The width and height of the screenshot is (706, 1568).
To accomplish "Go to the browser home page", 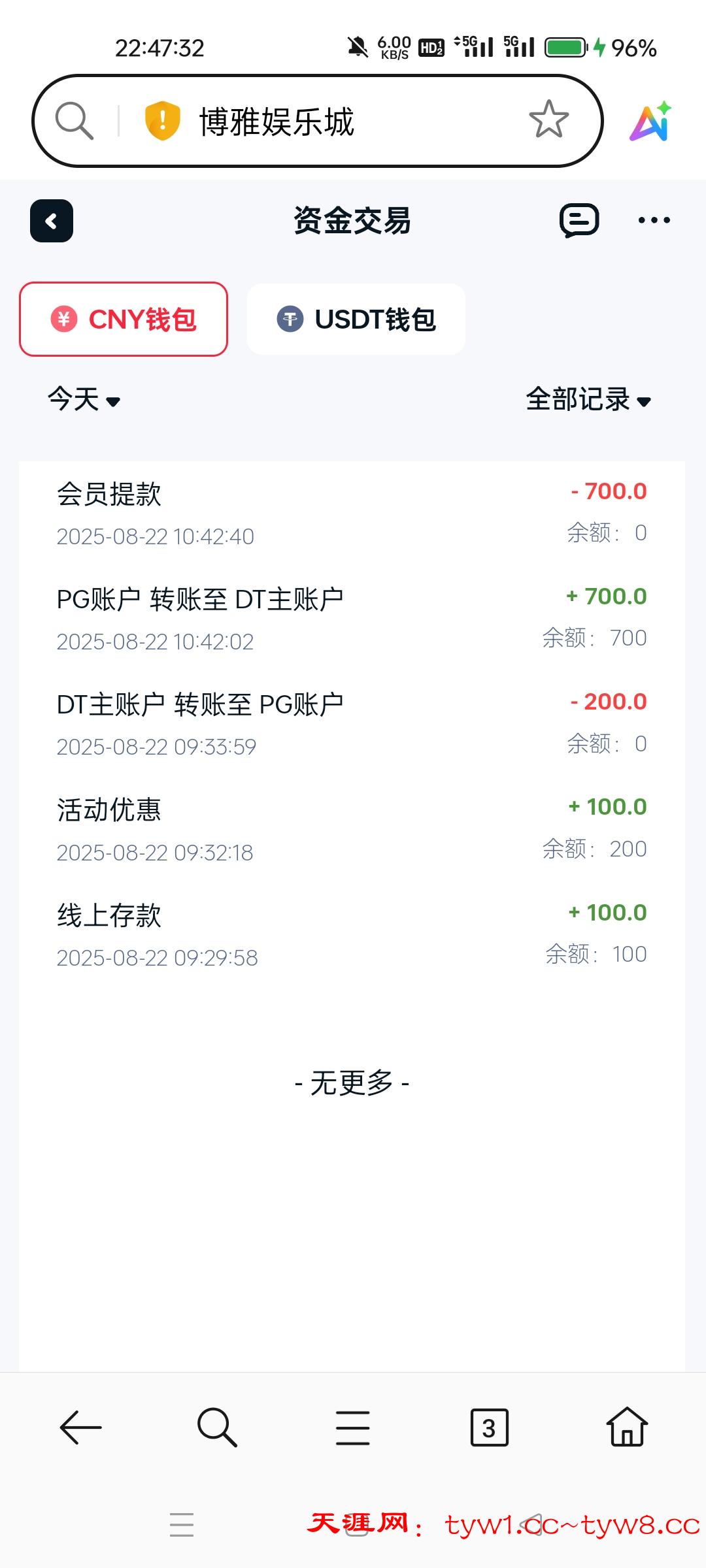I will (627, 1428).
